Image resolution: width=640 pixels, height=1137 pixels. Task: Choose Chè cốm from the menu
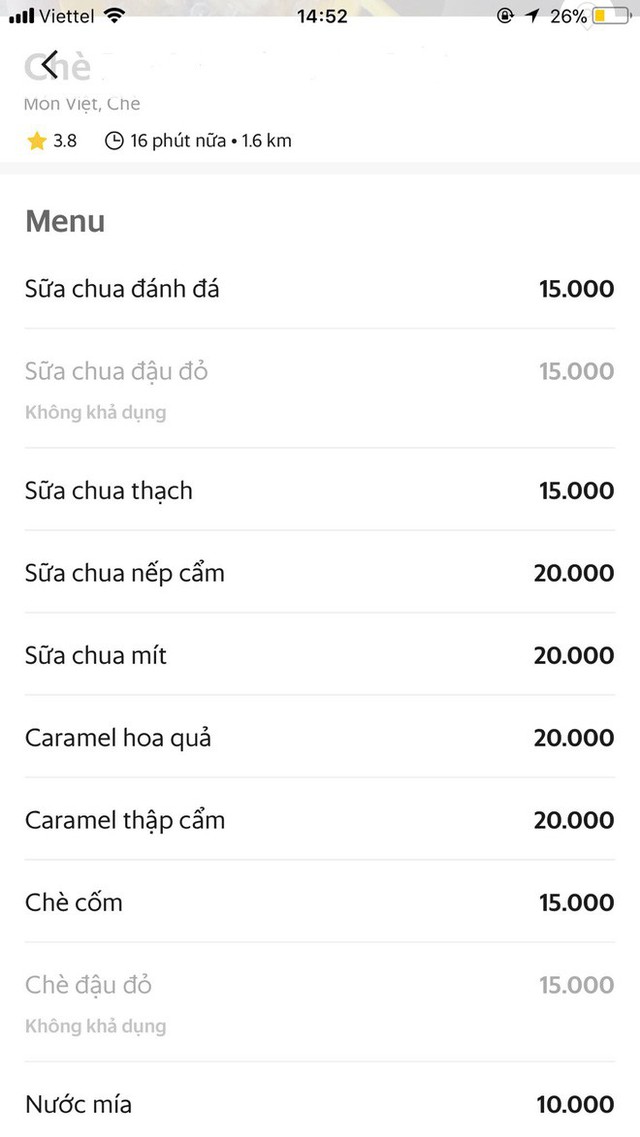click(320, 902)
